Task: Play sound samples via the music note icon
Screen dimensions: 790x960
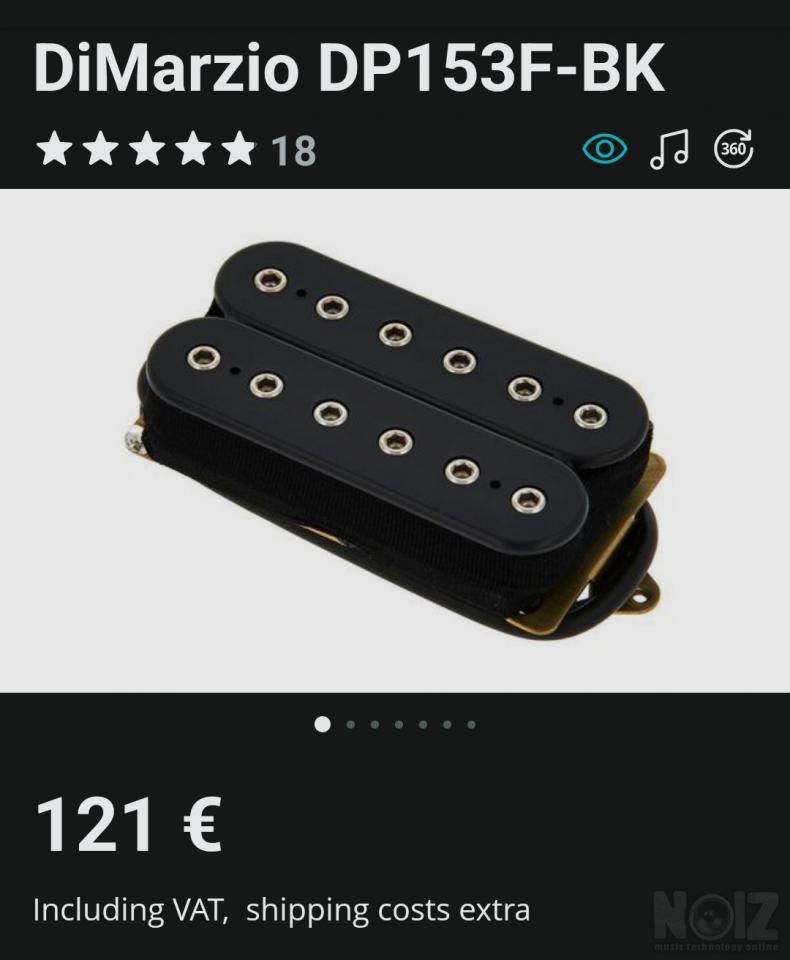Action: (669, 150)
